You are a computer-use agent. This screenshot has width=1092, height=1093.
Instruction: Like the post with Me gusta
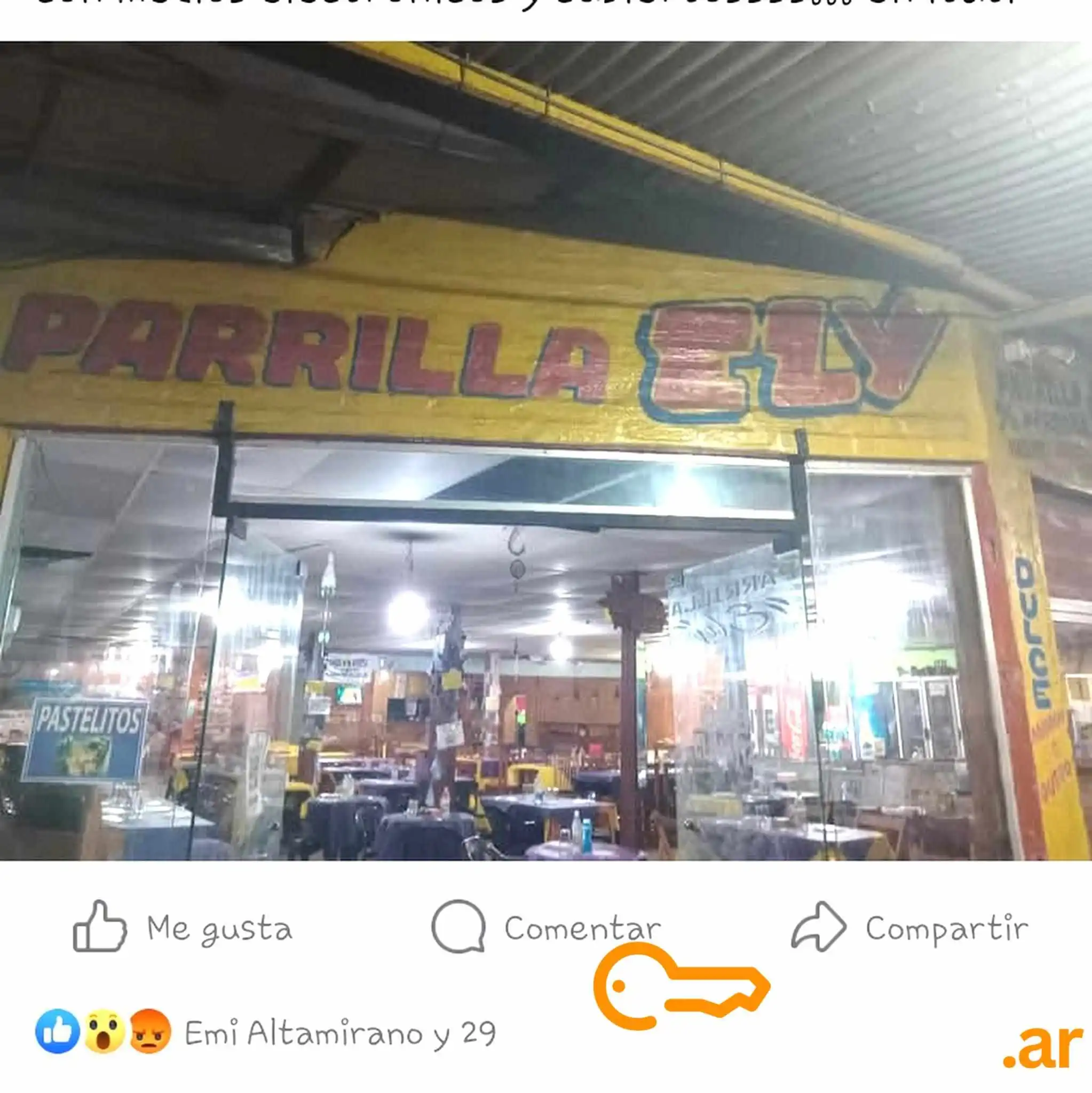coord(182,929)
